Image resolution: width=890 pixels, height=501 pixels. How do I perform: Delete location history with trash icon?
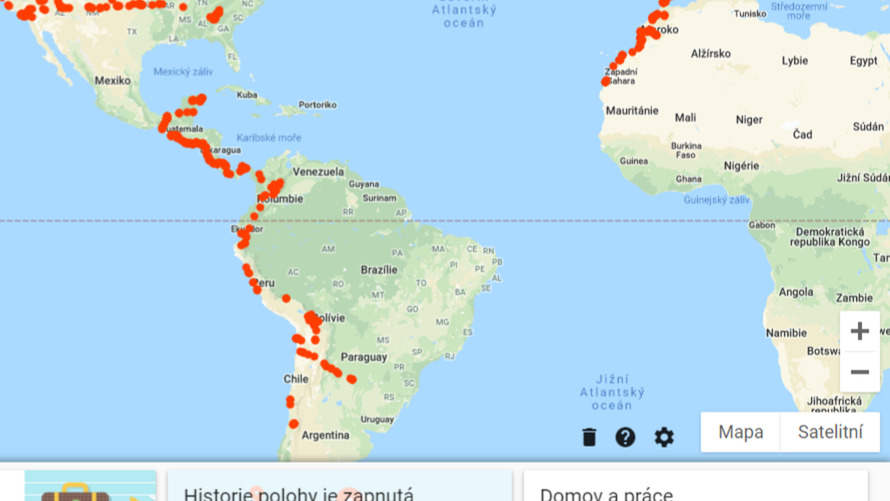tap(589, 437)
